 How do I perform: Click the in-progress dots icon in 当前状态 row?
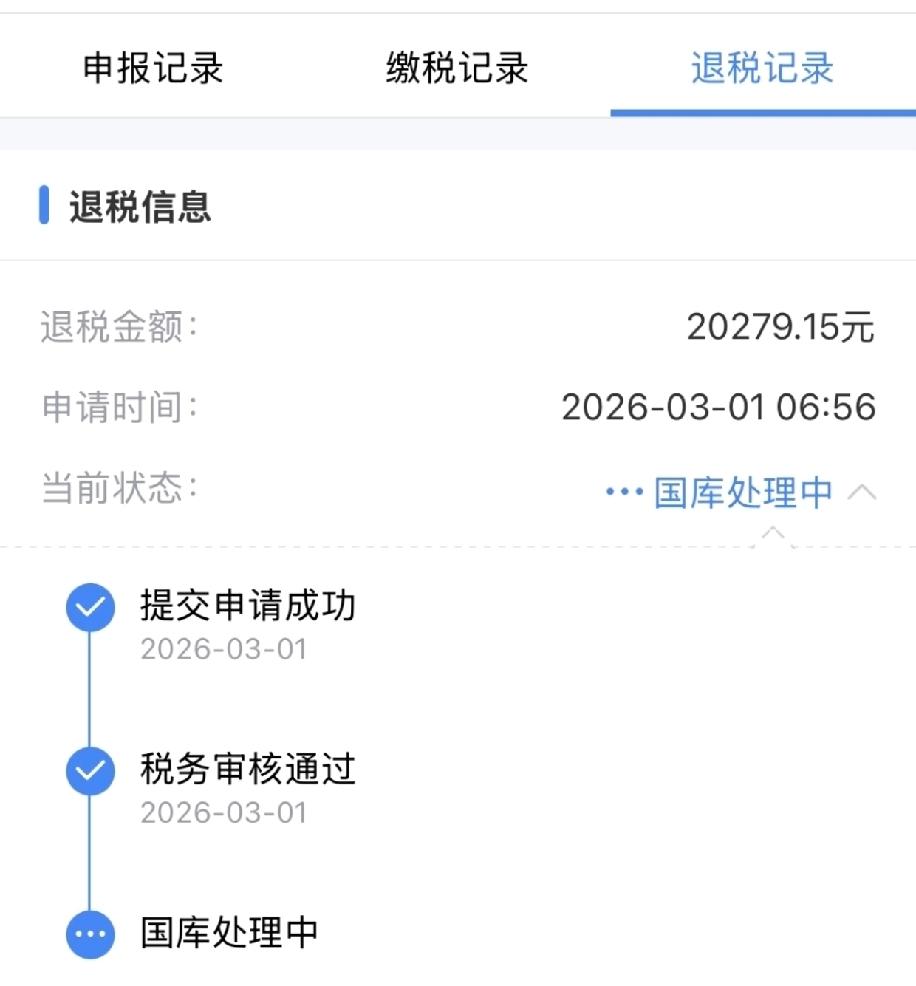tap(625, 491)
